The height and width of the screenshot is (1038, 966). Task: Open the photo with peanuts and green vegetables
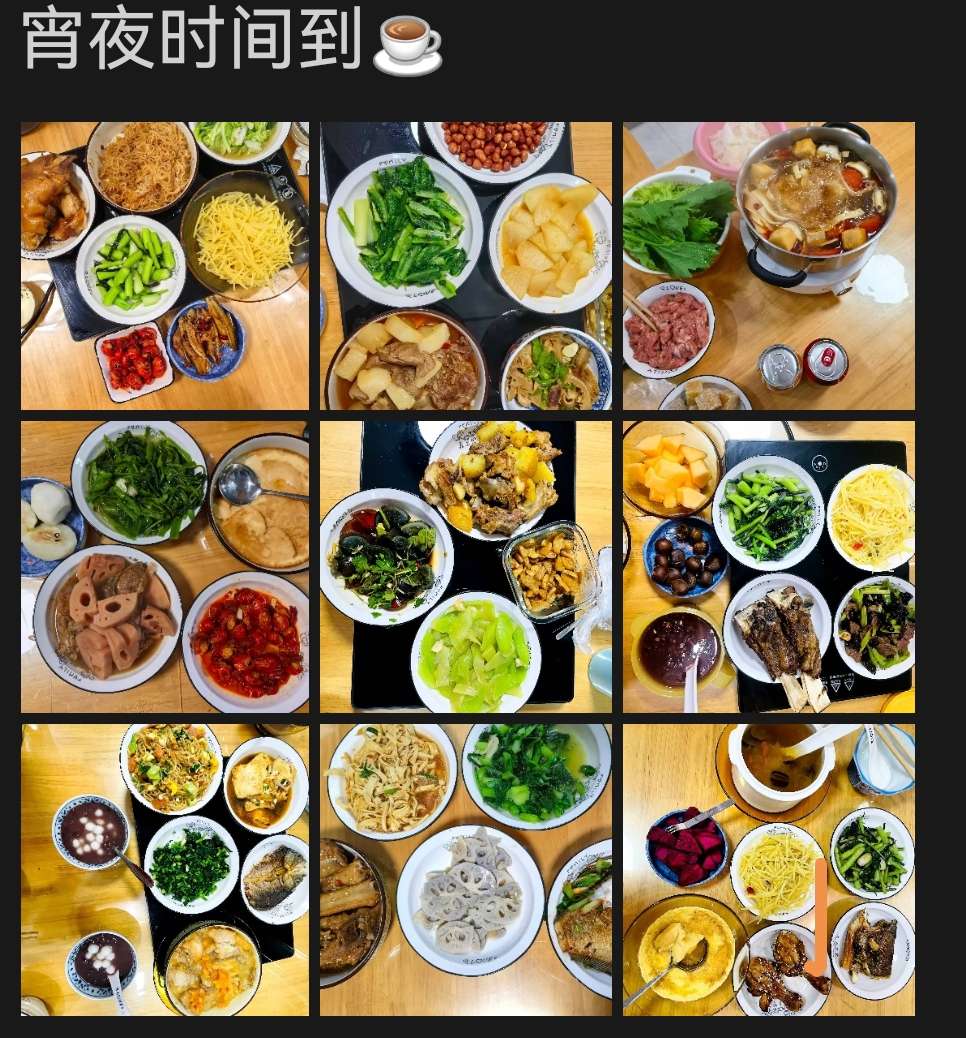coord(466,266)
